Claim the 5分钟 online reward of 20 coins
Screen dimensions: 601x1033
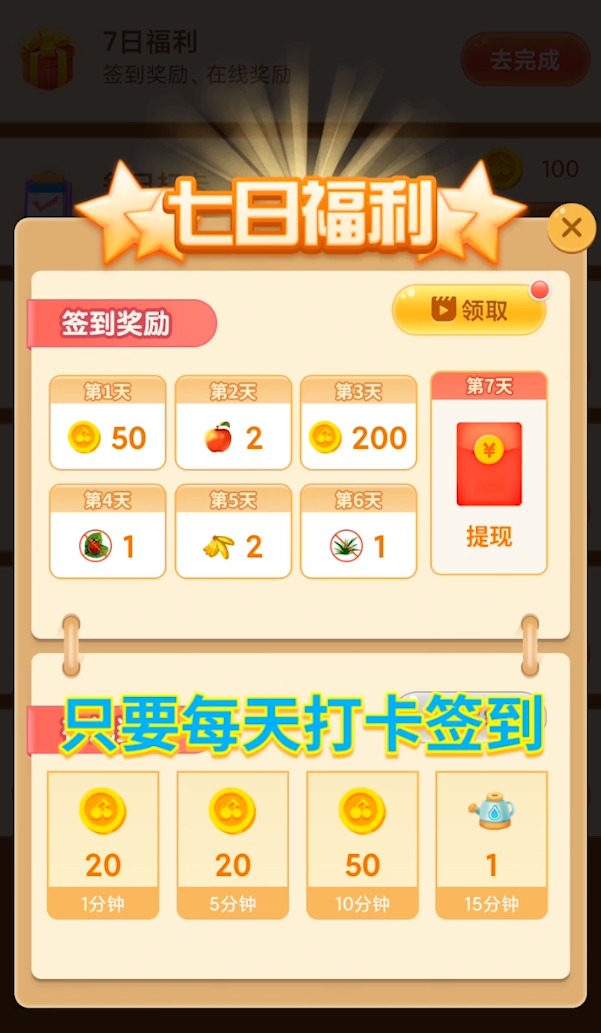pos(232,845)
